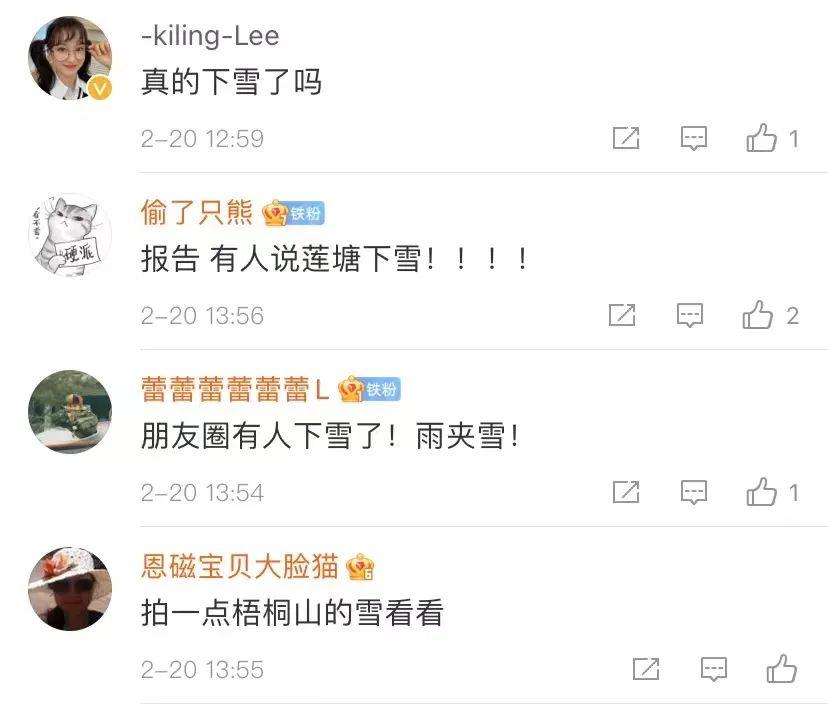Like 恩磁宝贝大脸猫's comment
The image size is (828, 706).
tap(782, 669)
